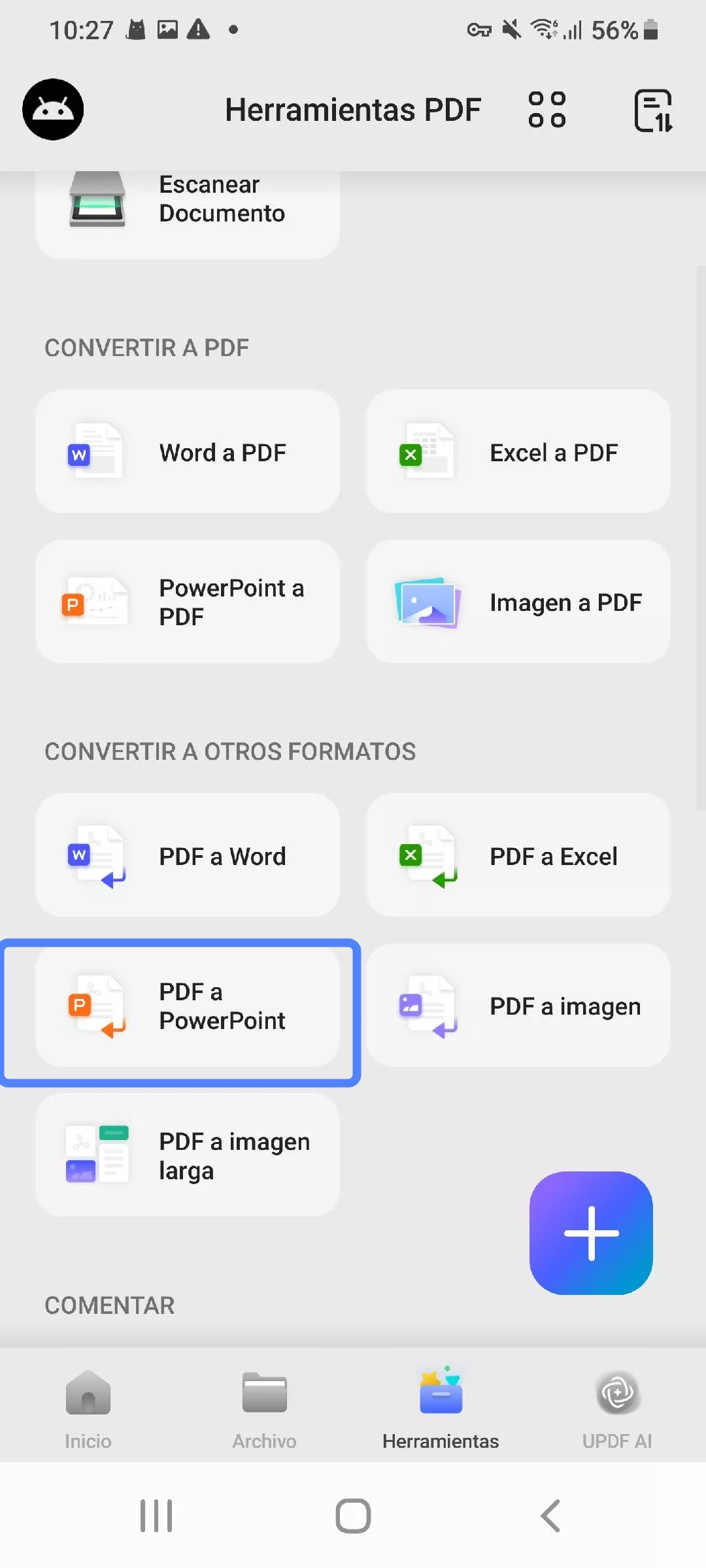Select the Excel a PDF converter
Screen dimensions: 706x1568
click(x=517, y=451)
